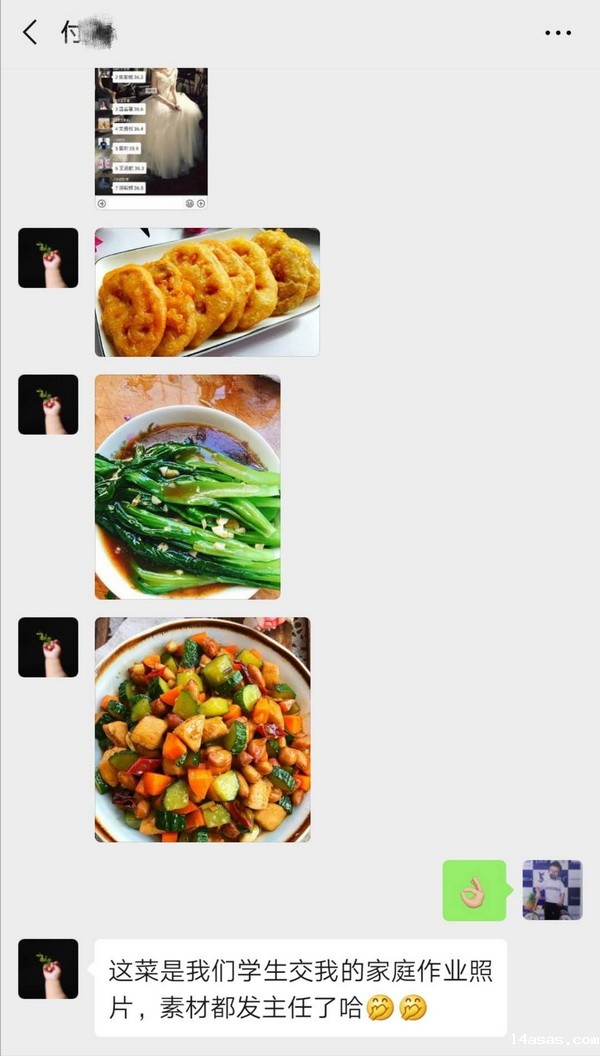Tap the sender avatar beside the text message
Screen dimensions: 600x1056
tap(48, 969)
